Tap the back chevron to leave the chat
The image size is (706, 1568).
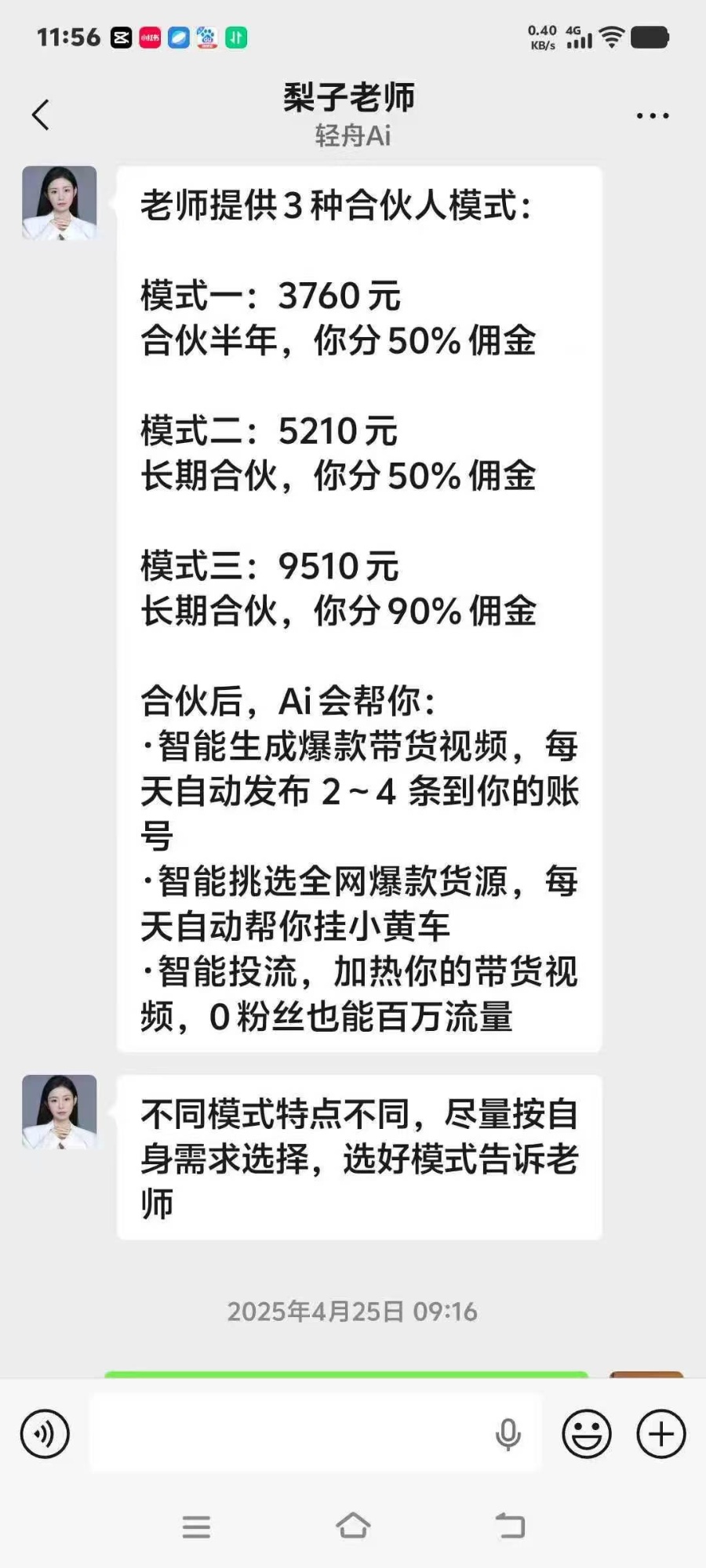41,114
